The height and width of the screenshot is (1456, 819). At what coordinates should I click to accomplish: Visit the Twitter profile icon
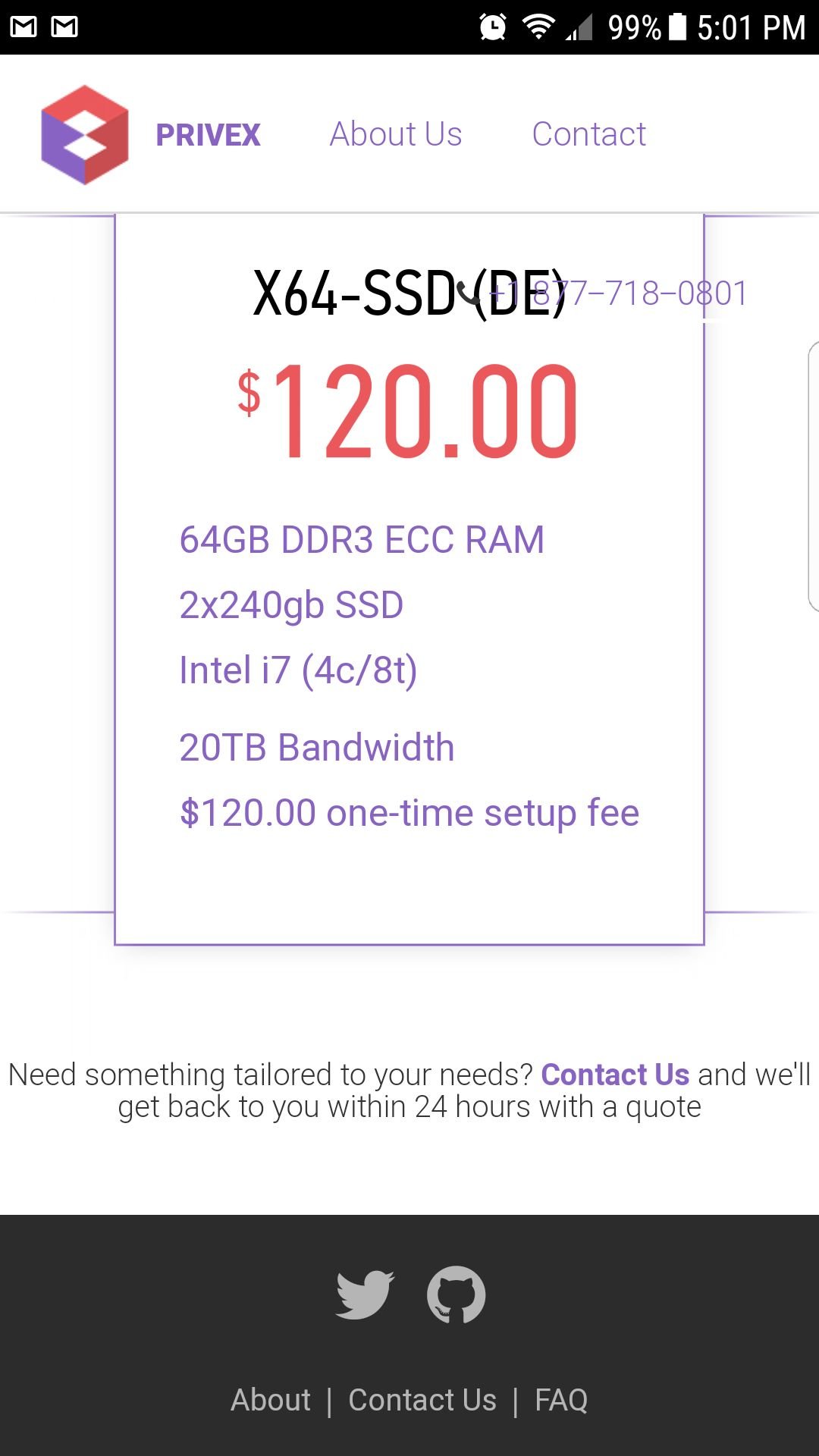365,1294
